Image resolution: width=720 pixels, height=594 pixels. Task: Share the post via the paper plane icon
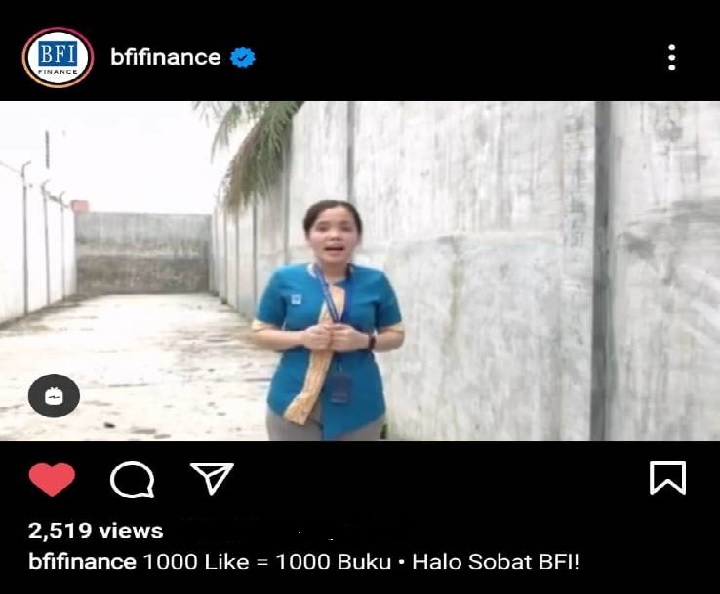coord(211,479)
